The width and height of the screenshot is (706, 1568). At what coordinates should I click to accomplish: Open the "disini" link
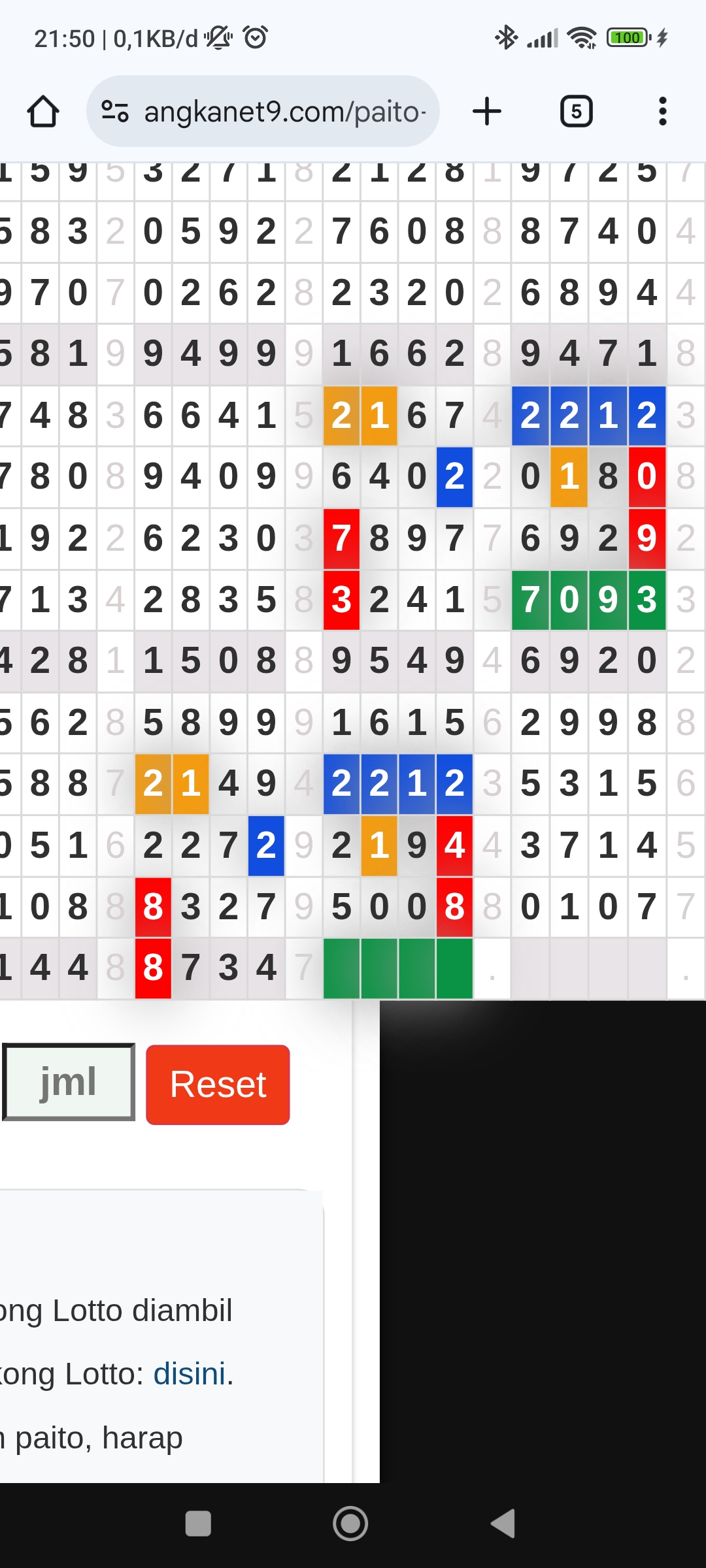[x=190, y=1374]
